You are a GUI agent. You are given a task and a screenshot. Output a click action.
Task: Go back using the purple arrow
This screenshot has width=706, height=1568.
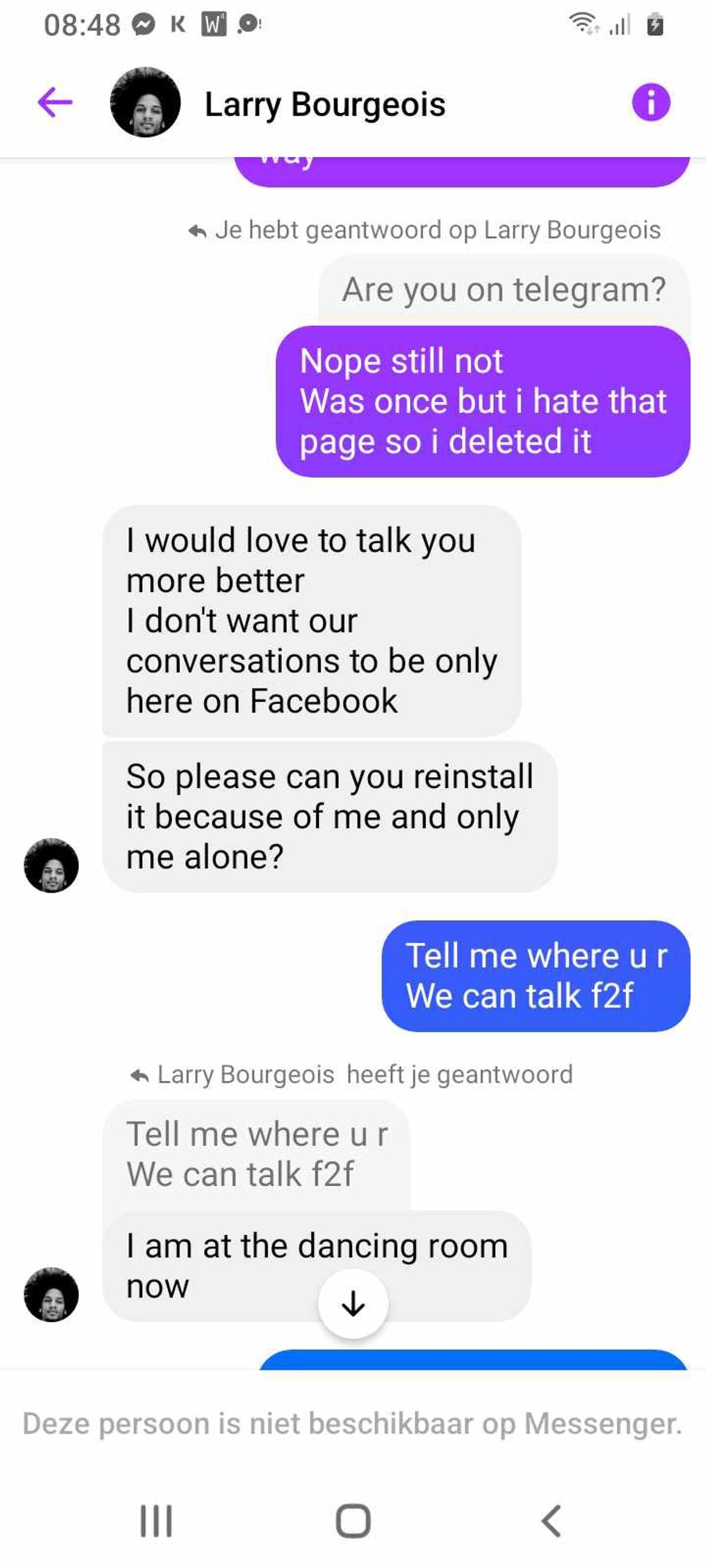pos(55,102)
